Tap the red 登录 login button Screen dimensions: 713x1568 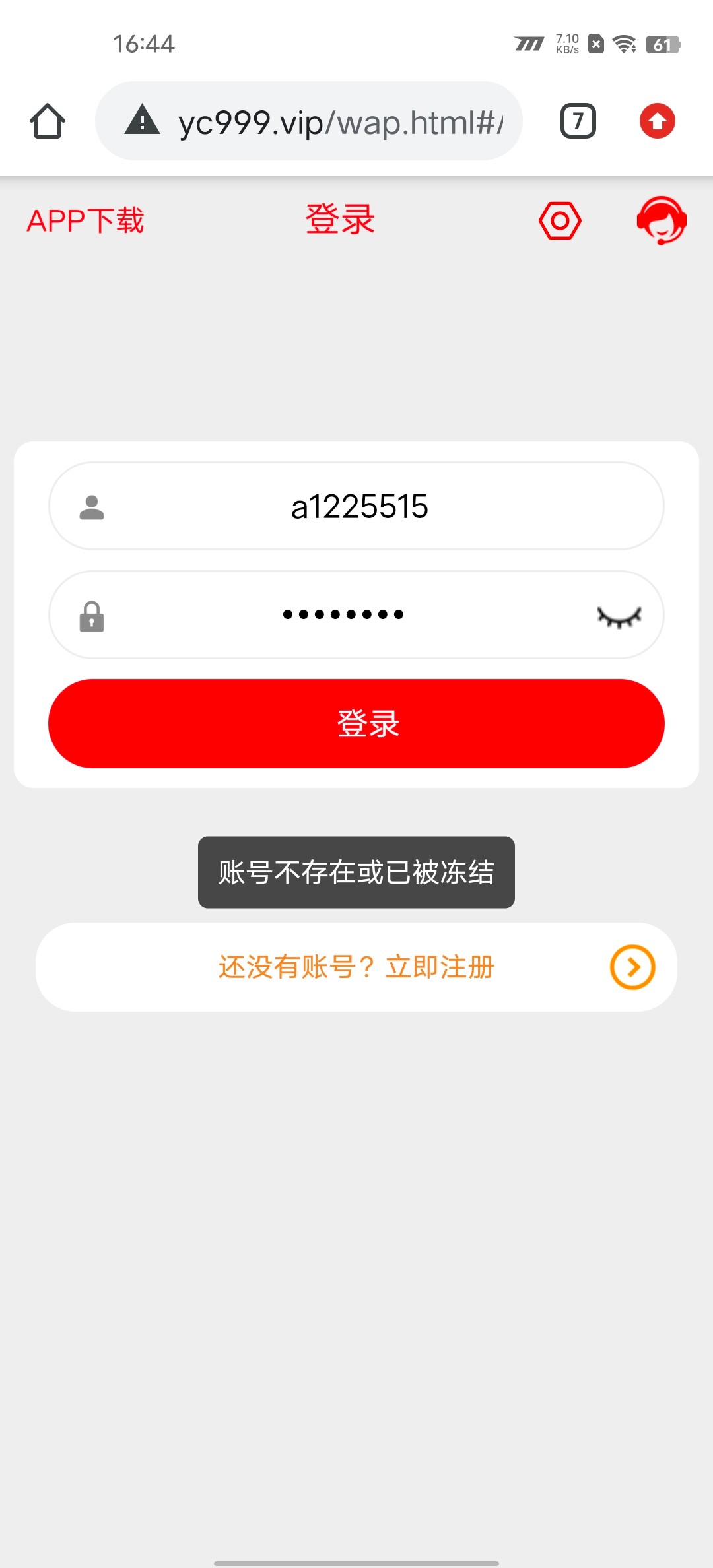(356, 723)
